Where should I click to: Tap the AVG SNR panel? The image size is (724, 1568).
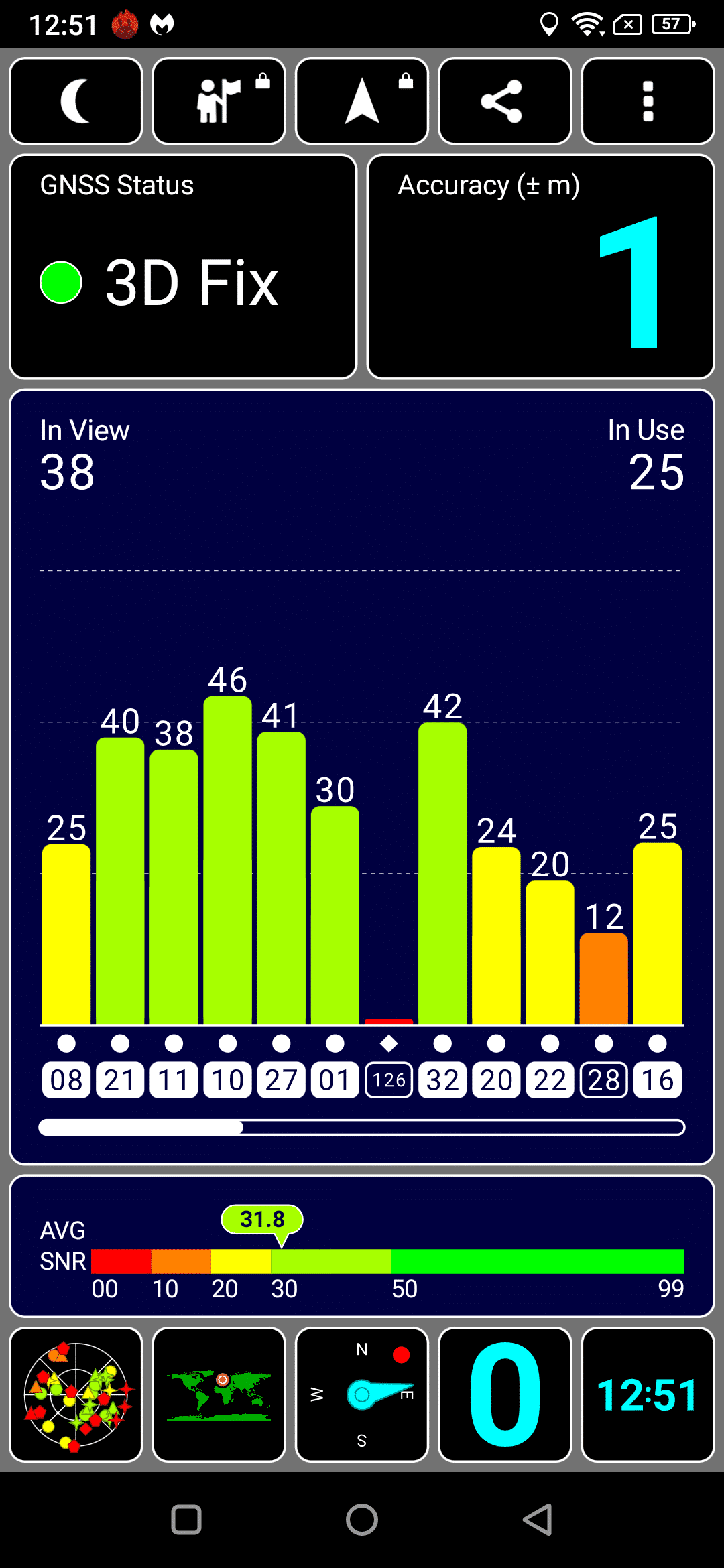point(362,1246)
